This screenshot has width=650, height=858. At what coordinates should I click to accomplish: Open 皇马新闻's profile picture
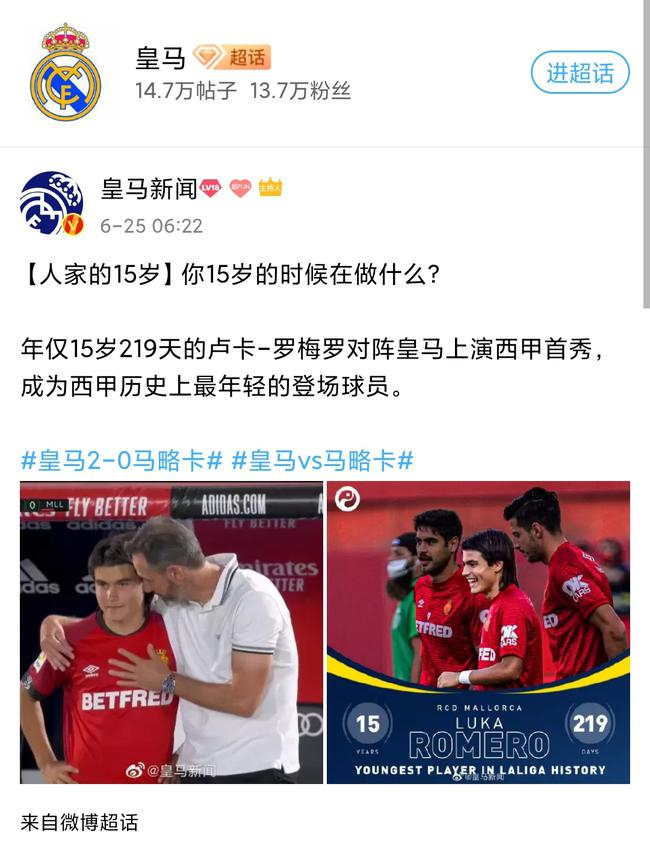point(51,203)
